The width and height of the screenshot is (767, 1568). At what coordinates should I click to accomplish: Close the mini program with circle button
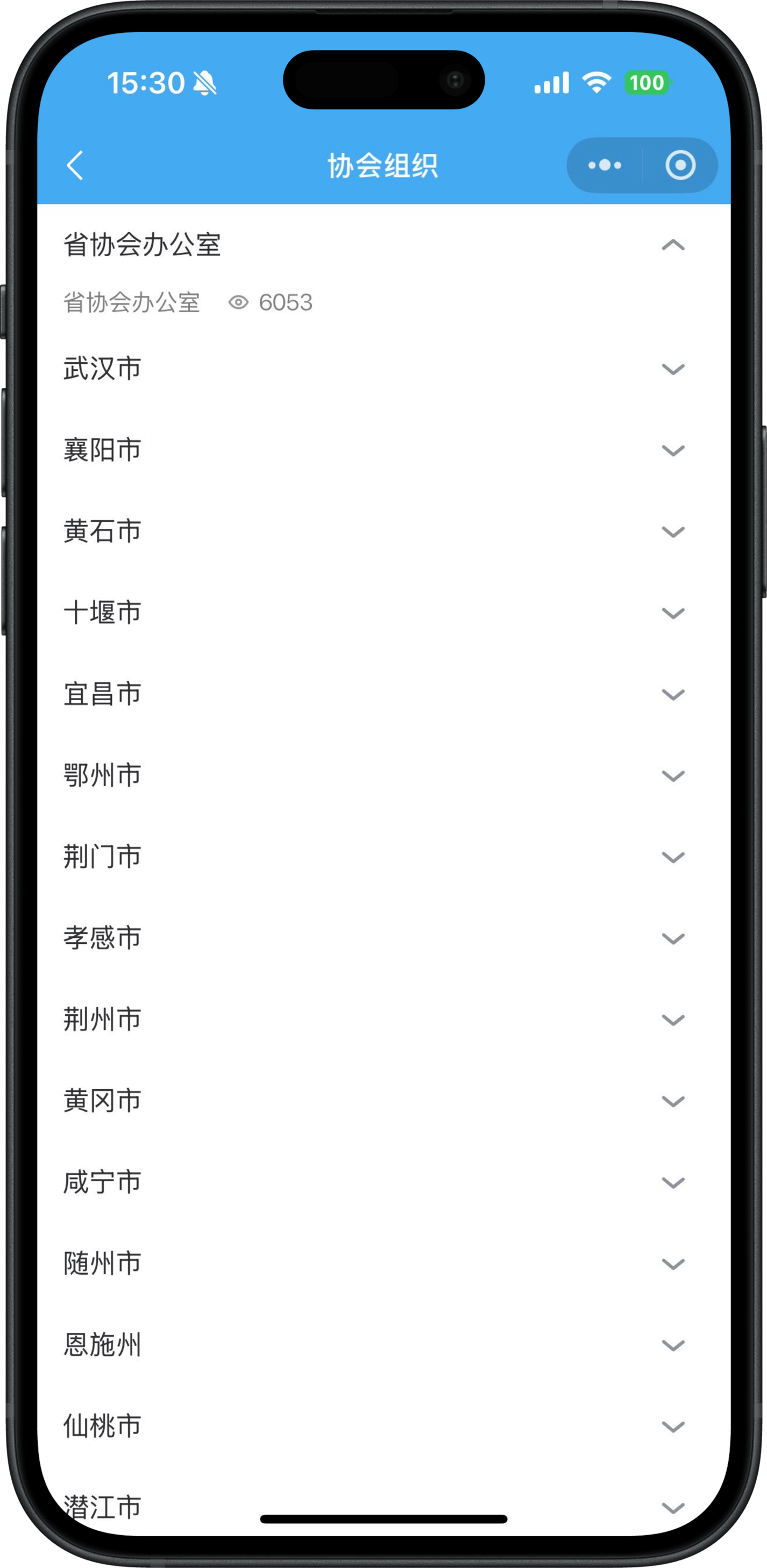click(x=680, y=166)
